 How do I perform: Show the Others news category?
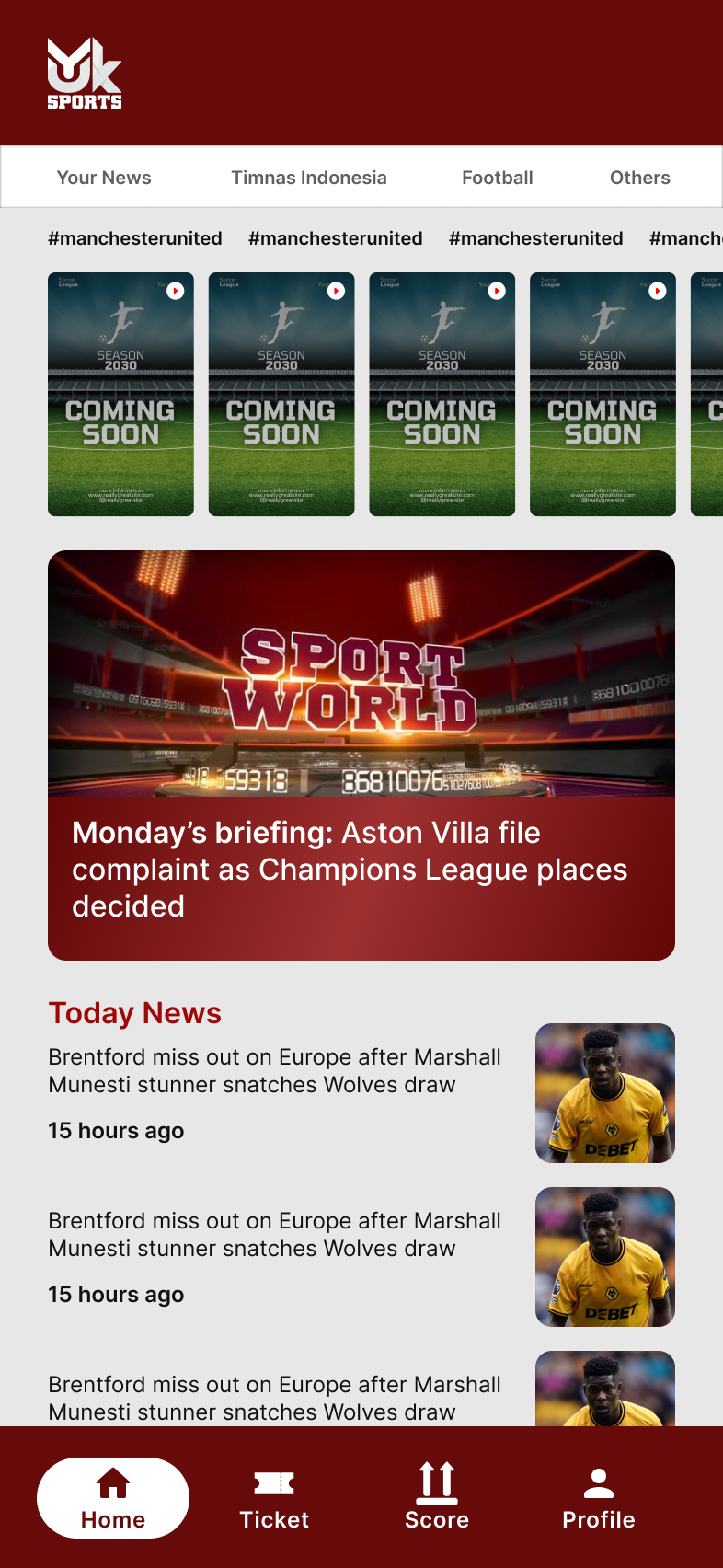coord(640,178)
